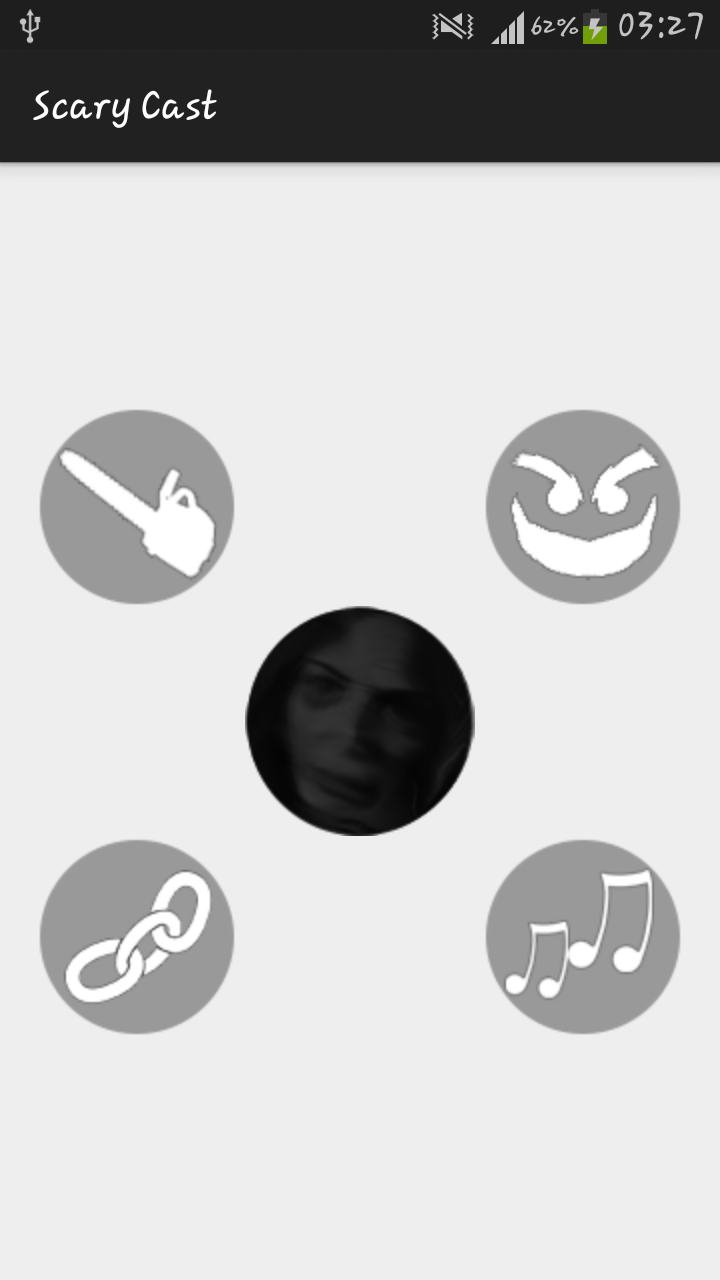The height and width of the screenshot is (1280, 720).
Task: Tap the scary face in the center
Action: [x=360, y=721]
